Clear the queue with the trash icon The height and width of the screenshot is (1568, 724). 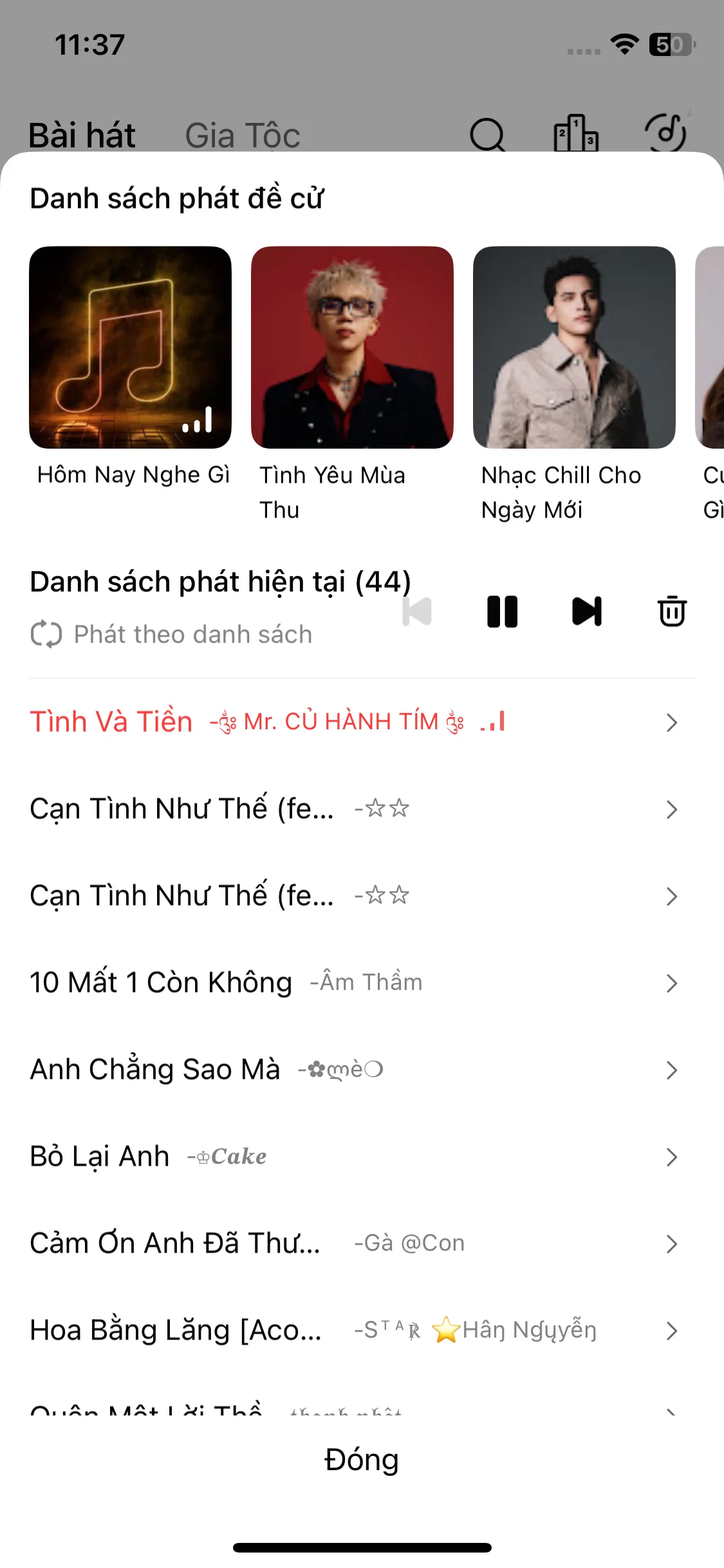[671, 613]
